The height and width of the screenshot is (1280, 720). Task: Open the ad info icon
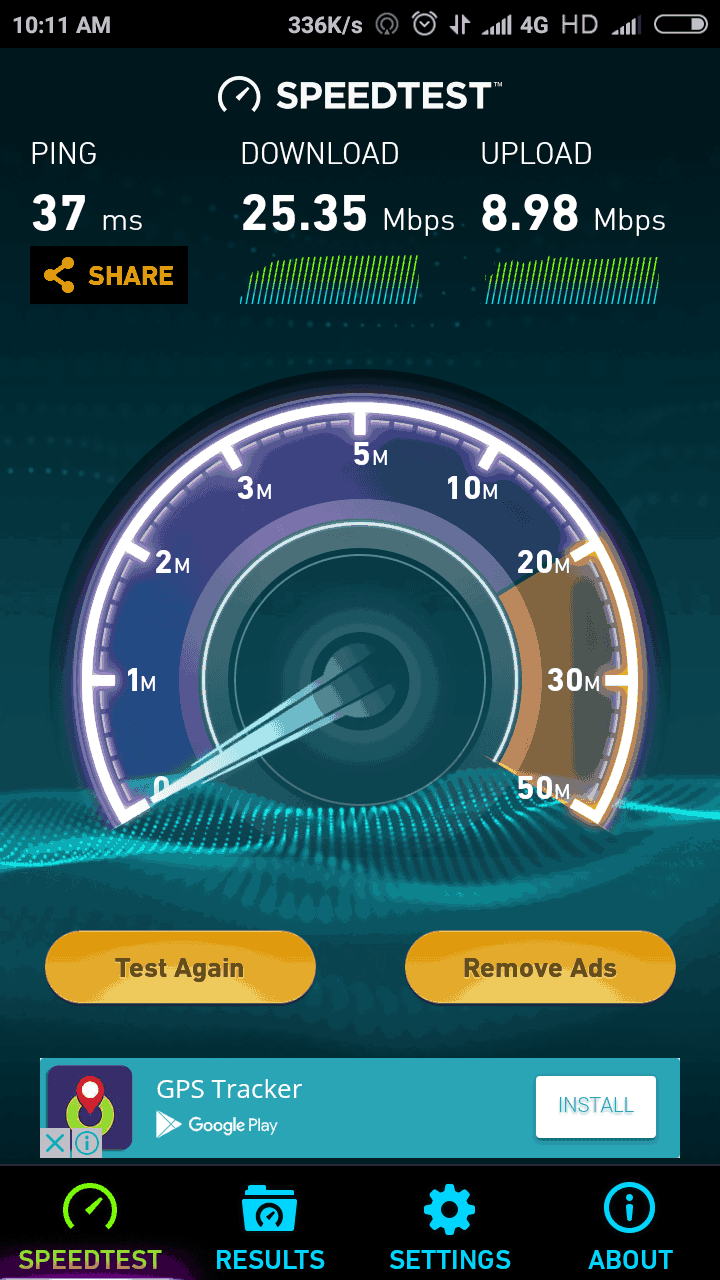click(87, 1143)
